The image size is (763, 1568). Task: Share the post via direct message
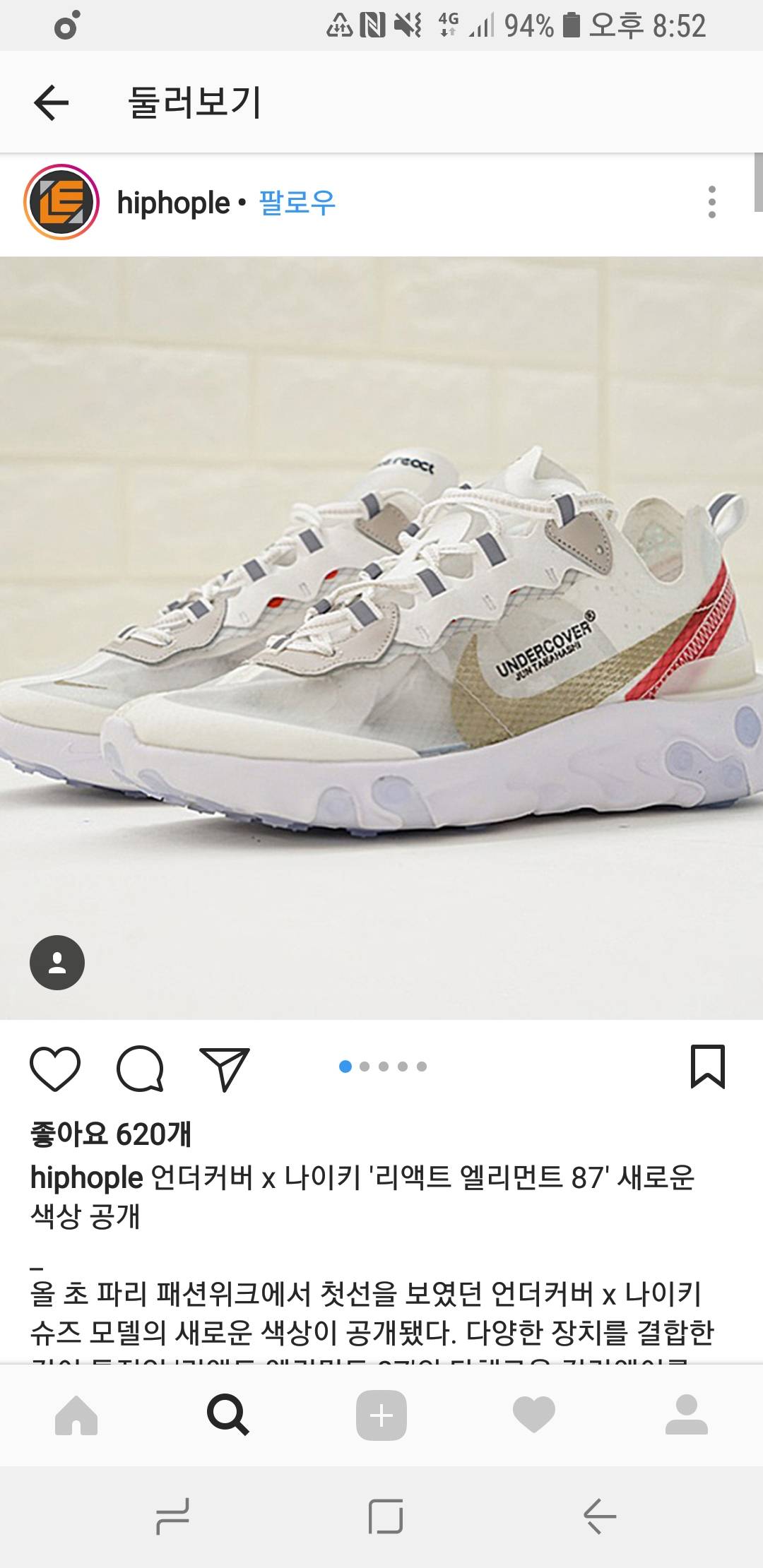[x=225, y=1068]
